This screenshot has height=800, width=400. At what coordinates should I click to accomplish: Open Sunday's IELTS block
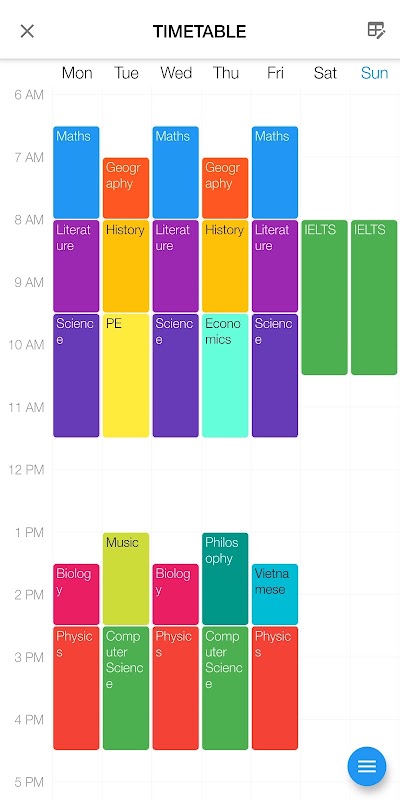click(374, 297)
